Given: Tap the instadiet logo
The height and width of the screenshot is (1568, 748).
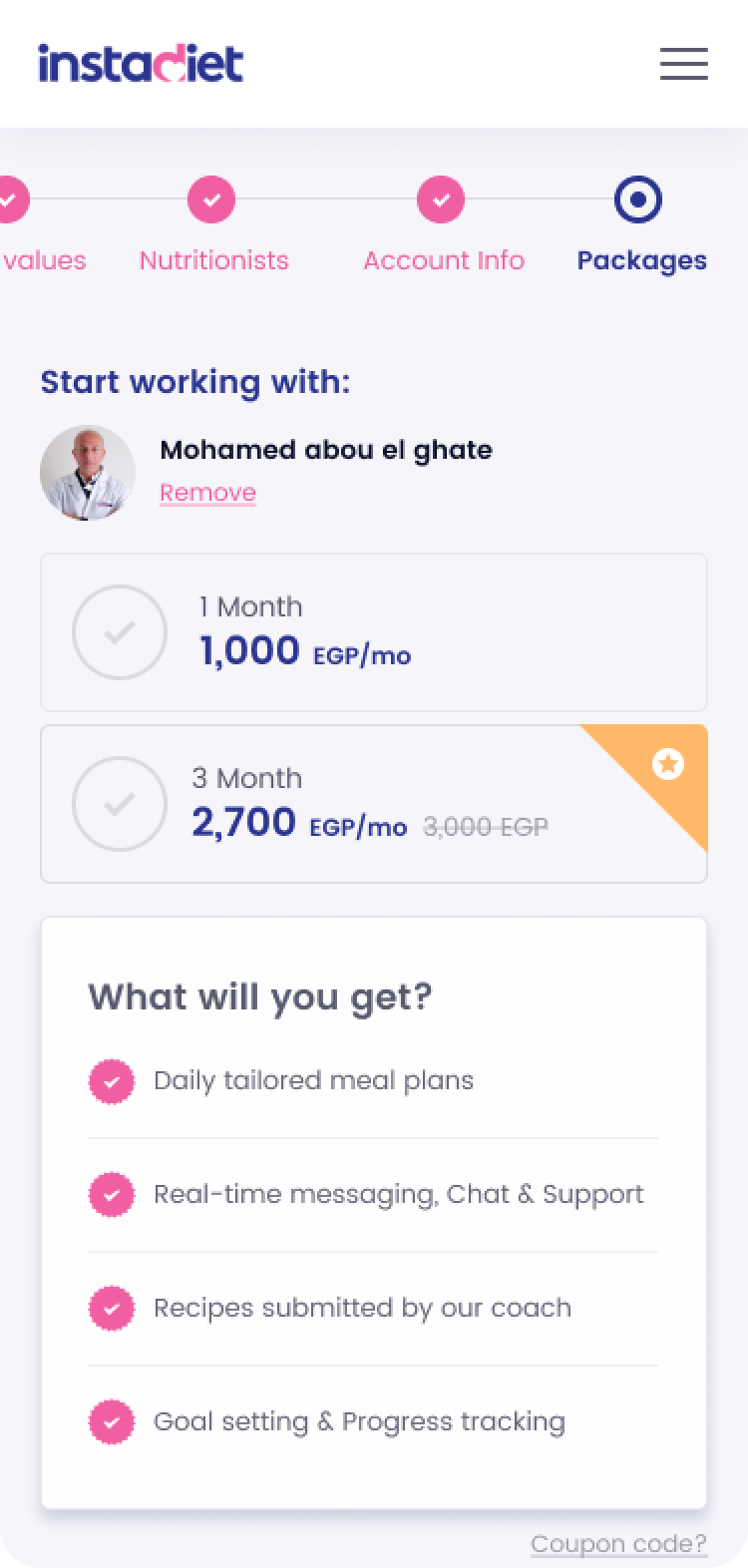Looking at the screenshot, I should [x=141, y=64].
